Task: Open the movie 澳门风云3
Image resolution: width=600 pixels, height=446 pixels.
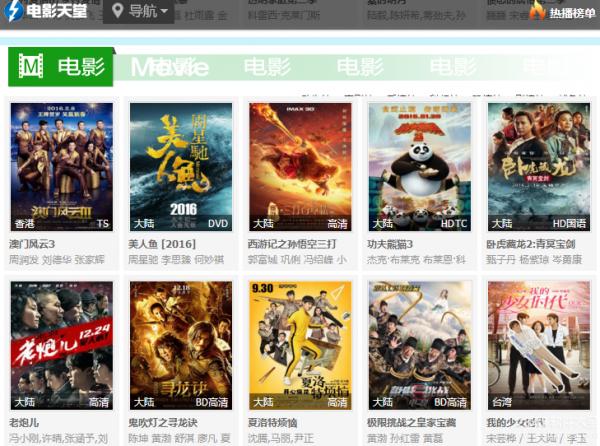Action: [62, 167]
